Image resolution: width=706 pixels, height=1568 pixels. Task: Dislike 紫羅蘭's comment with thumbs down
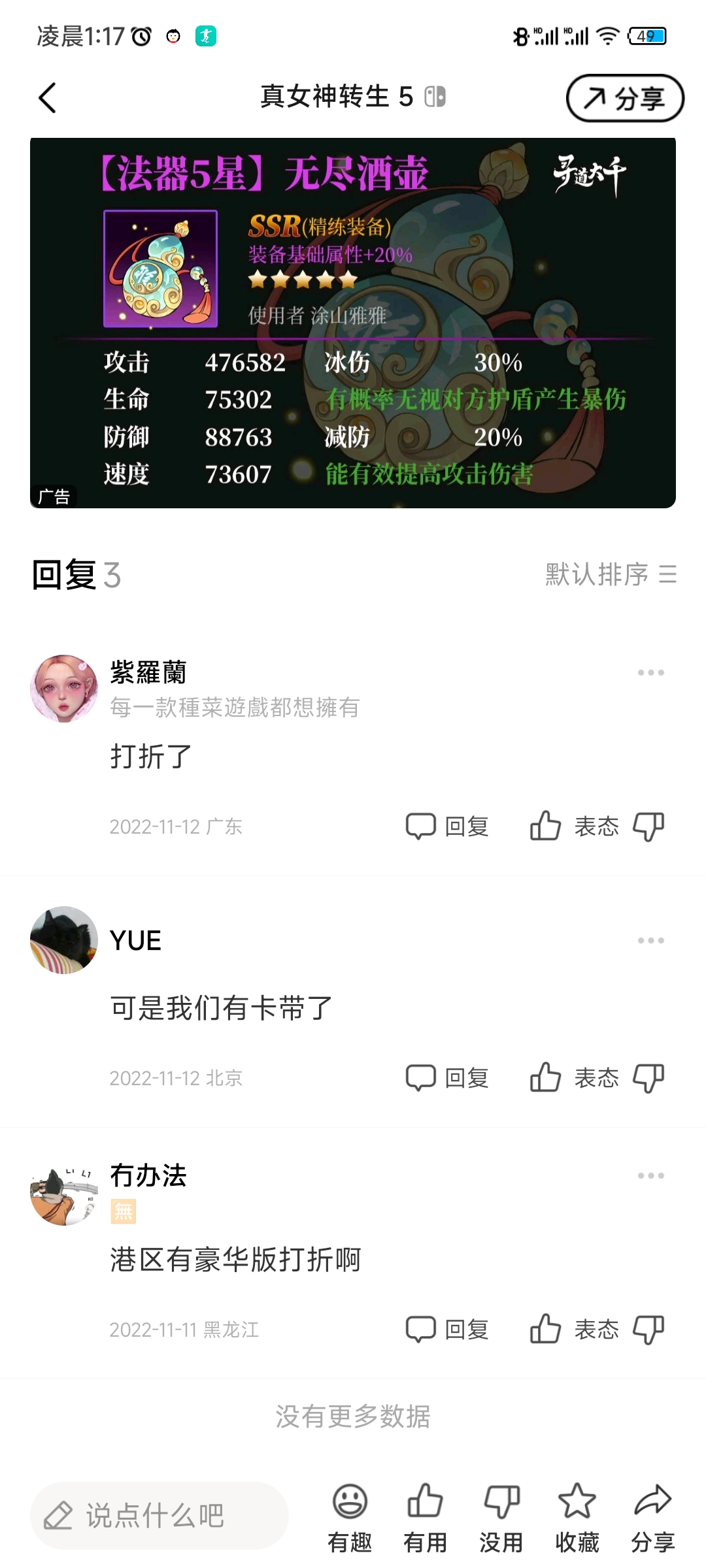click(x=648, y=826)
